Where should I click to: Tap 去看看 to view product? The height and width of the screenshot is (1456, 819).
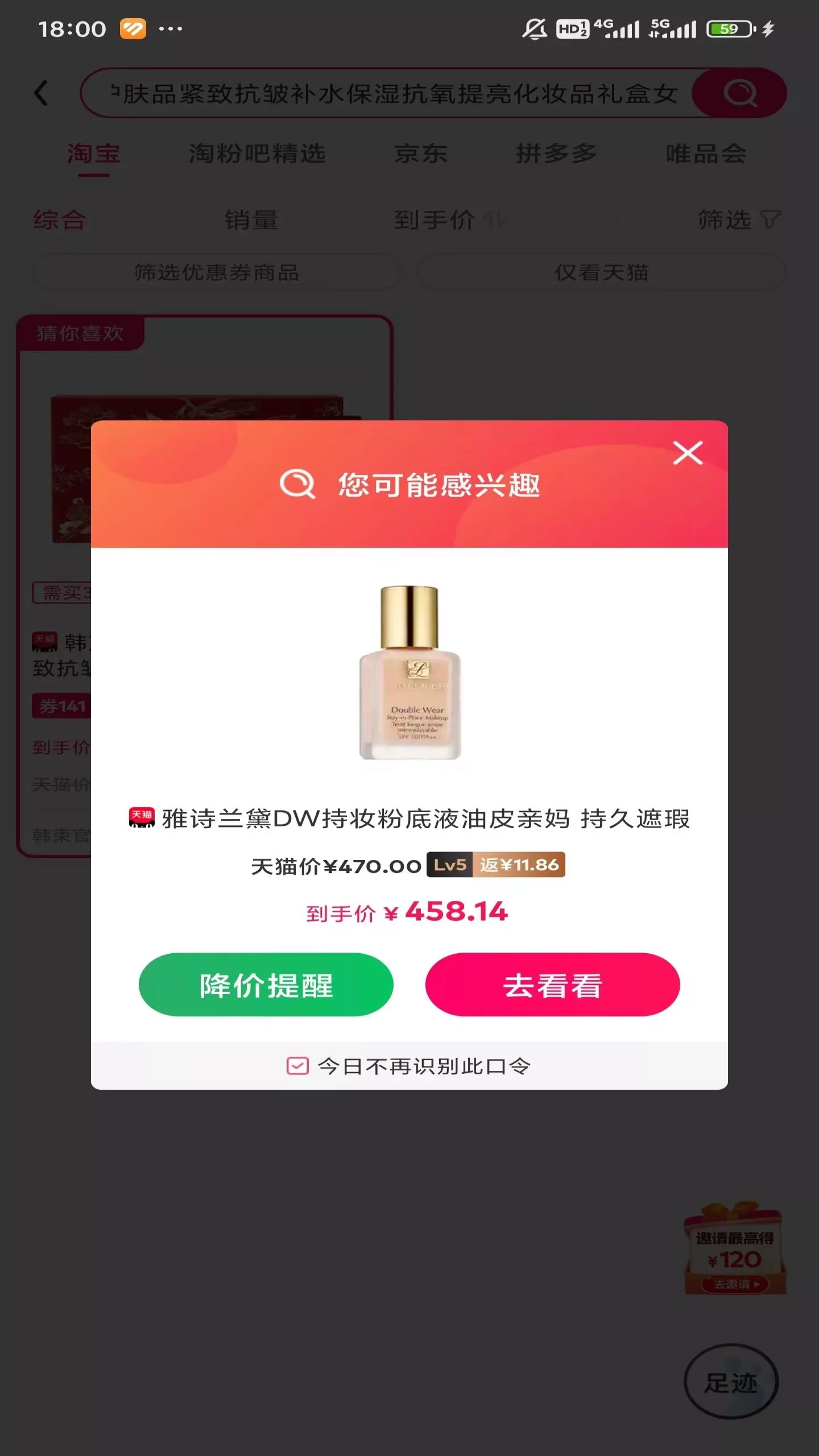click(552, 985)
